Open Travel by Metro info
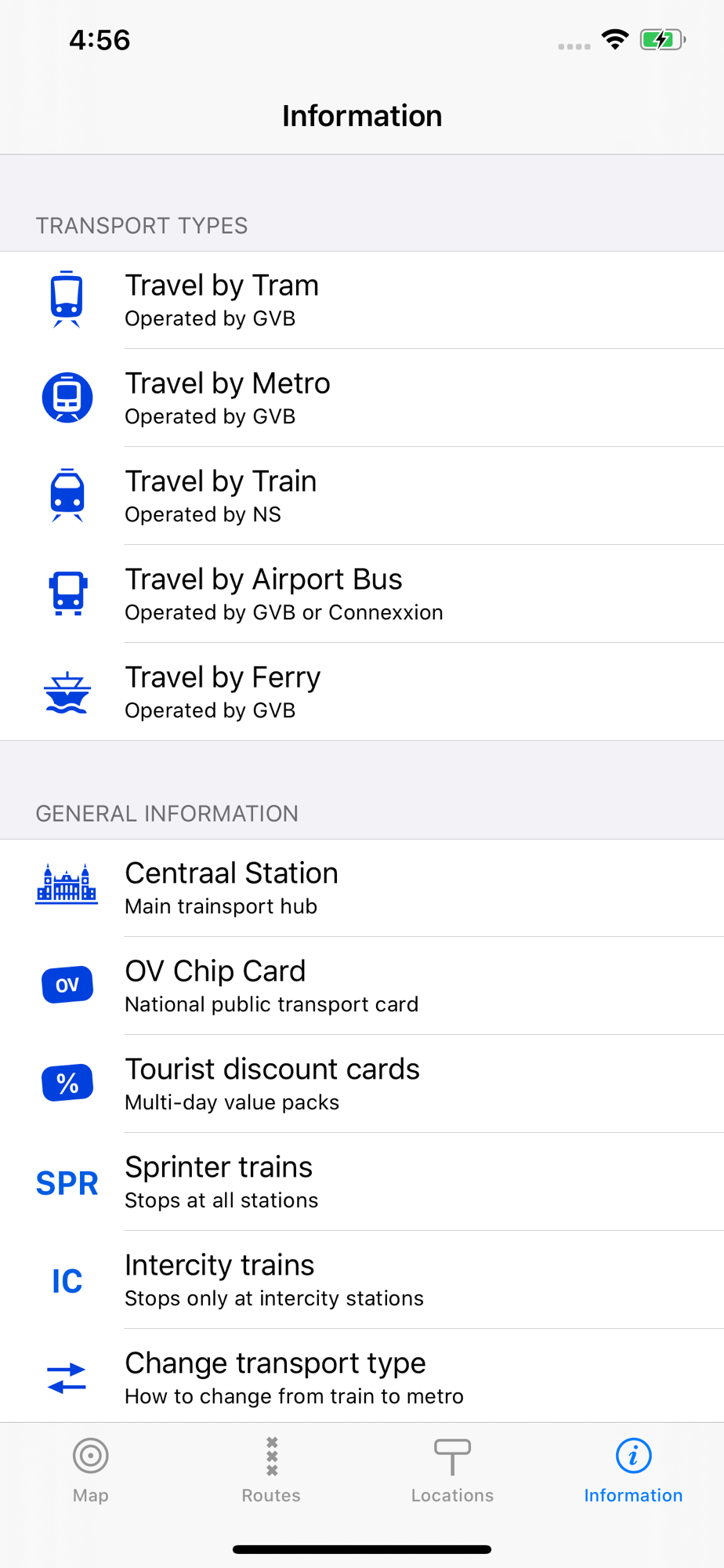Viewport: 724px width, 1568px height. [x=362, y=398]
